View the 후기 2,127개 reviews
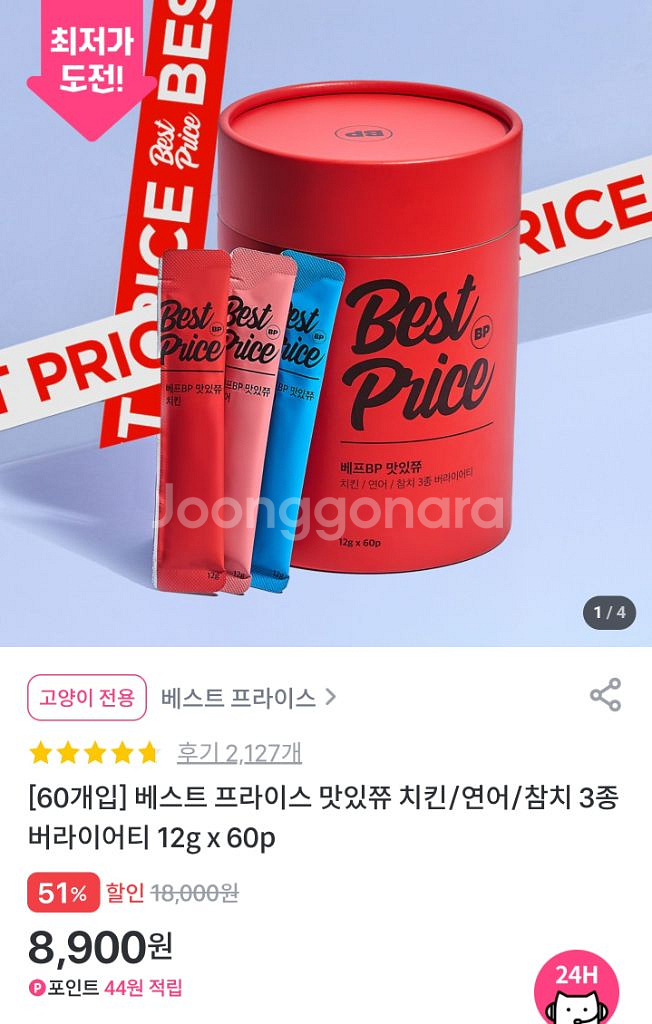652x1024 pixels. pyautogui.click(x=239, y=752)
